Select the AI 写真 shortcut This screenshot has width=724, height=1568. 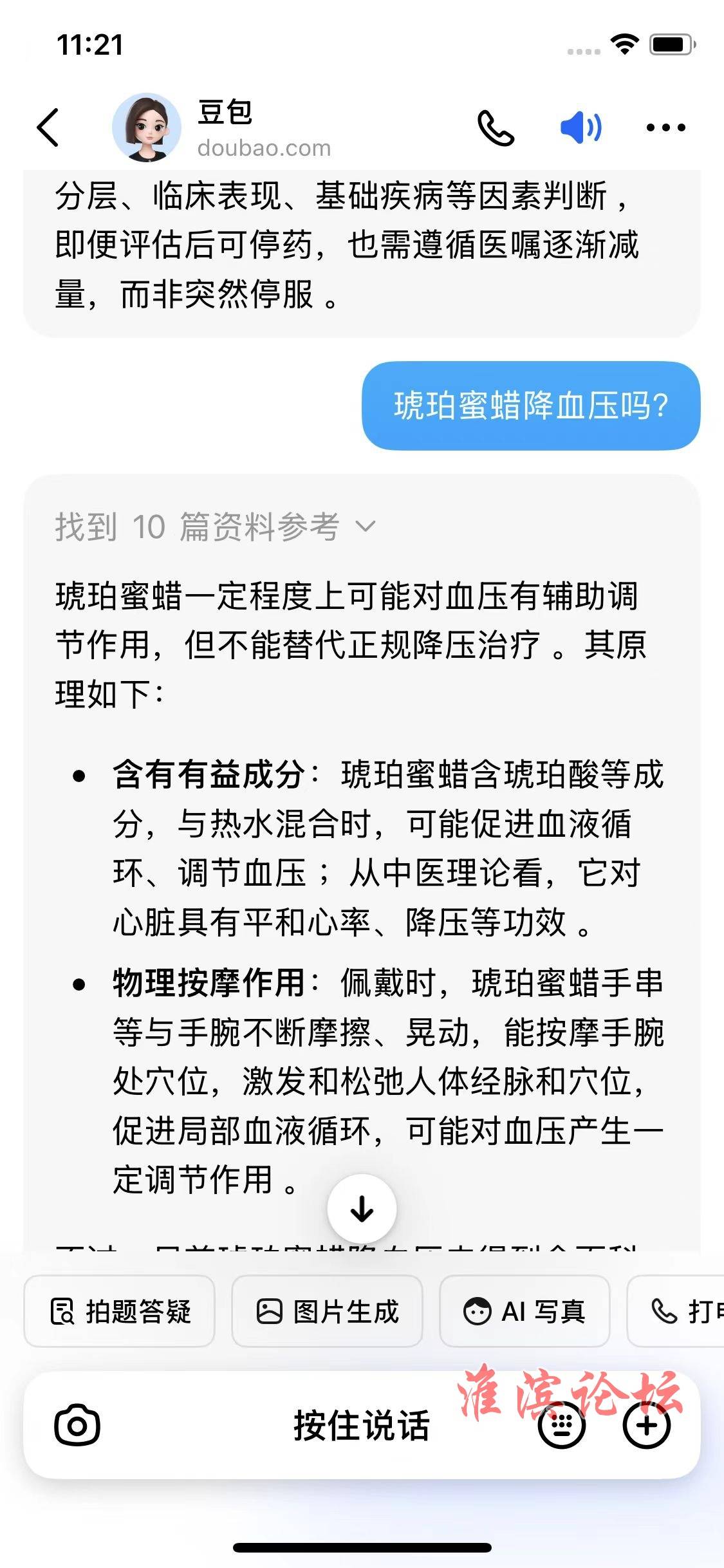pyautogui.click(x=524, y=1311)
